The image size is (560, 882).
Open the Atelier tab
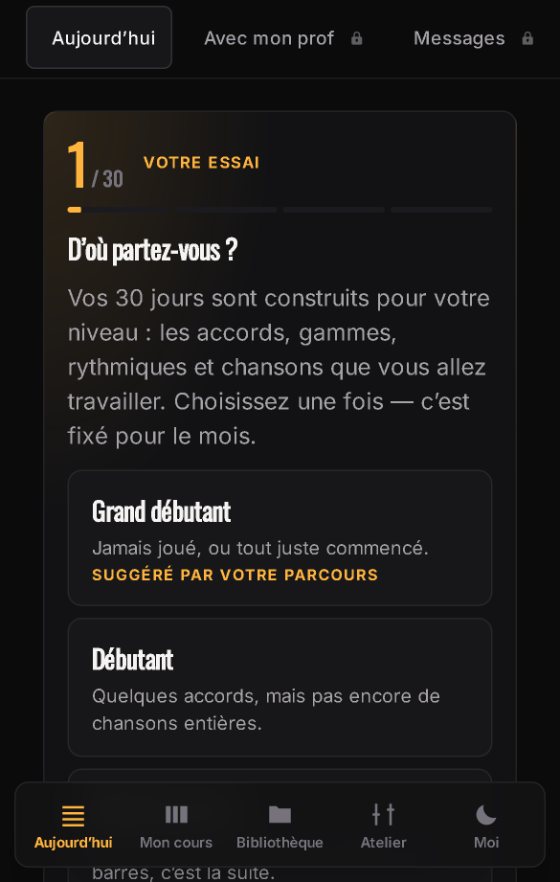[383, 826]
